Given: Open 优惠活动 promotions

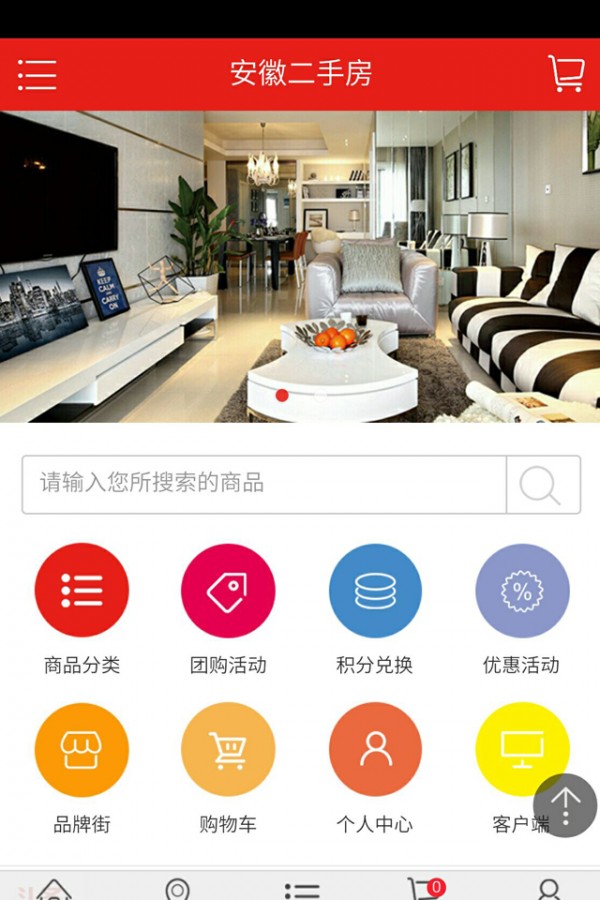Looking at the screenshot, I should click(x=521, y=591).
